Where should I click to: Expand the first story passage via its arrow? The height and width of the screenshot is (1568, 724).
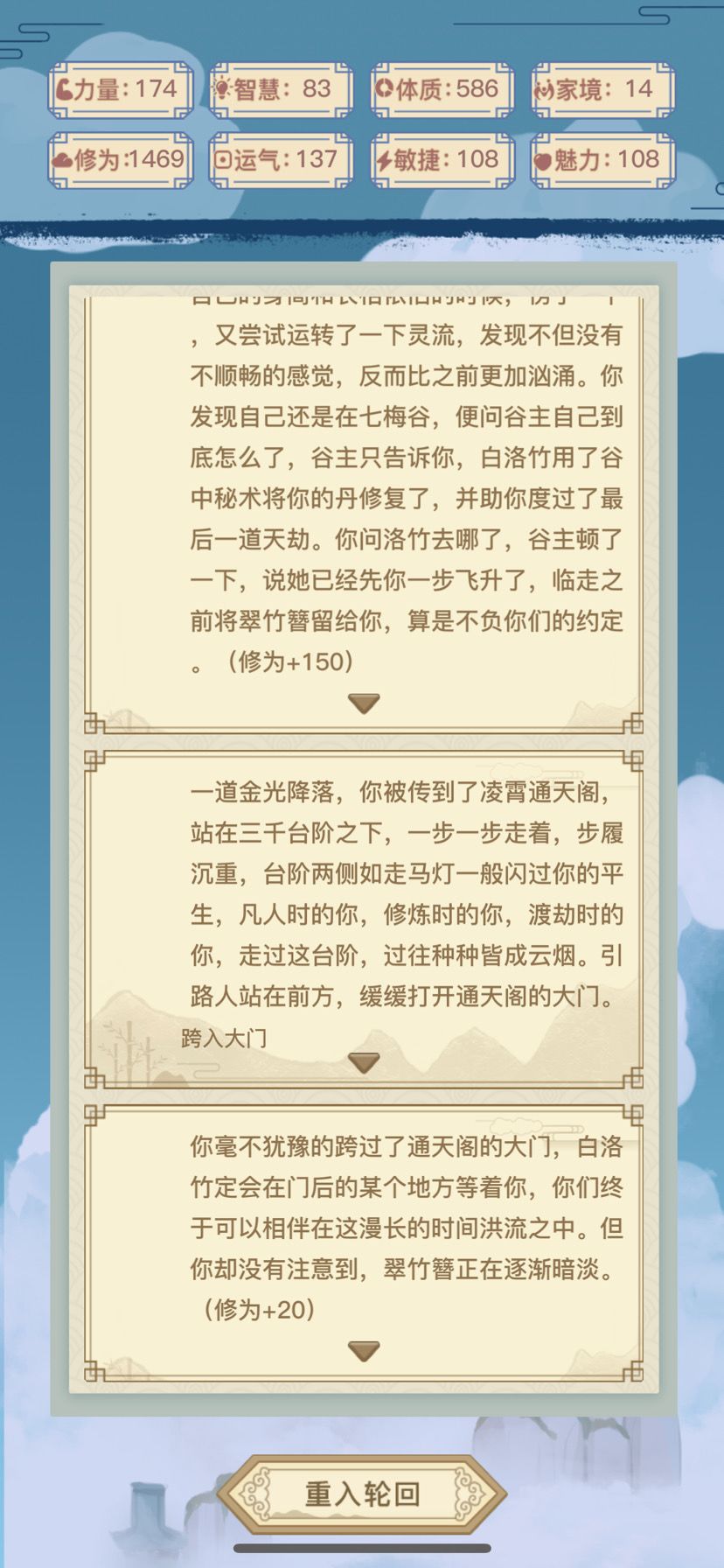click(x=362, y=703)
